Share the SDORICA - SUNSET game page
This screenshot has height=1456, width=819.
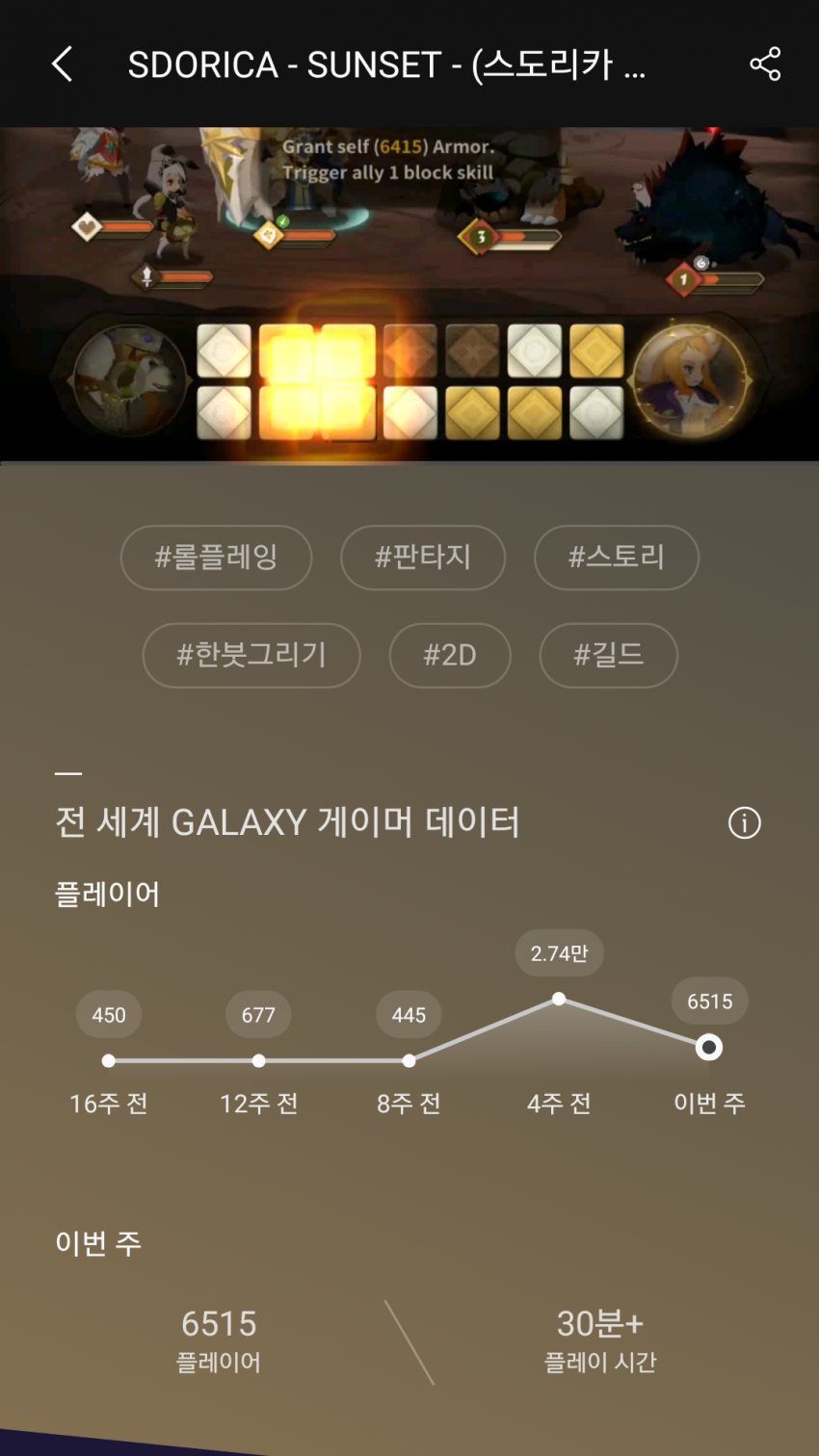[x=765, y=65]
